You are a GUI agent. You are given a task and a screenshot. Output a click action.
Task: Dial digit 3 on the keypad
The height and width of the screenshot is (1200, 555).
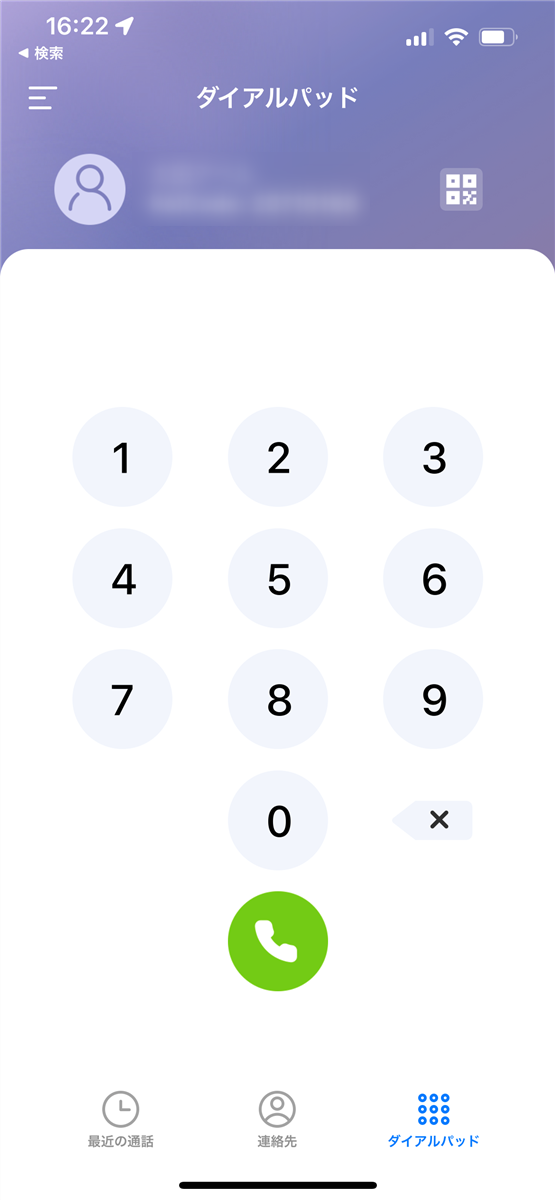tap(433, 459)
